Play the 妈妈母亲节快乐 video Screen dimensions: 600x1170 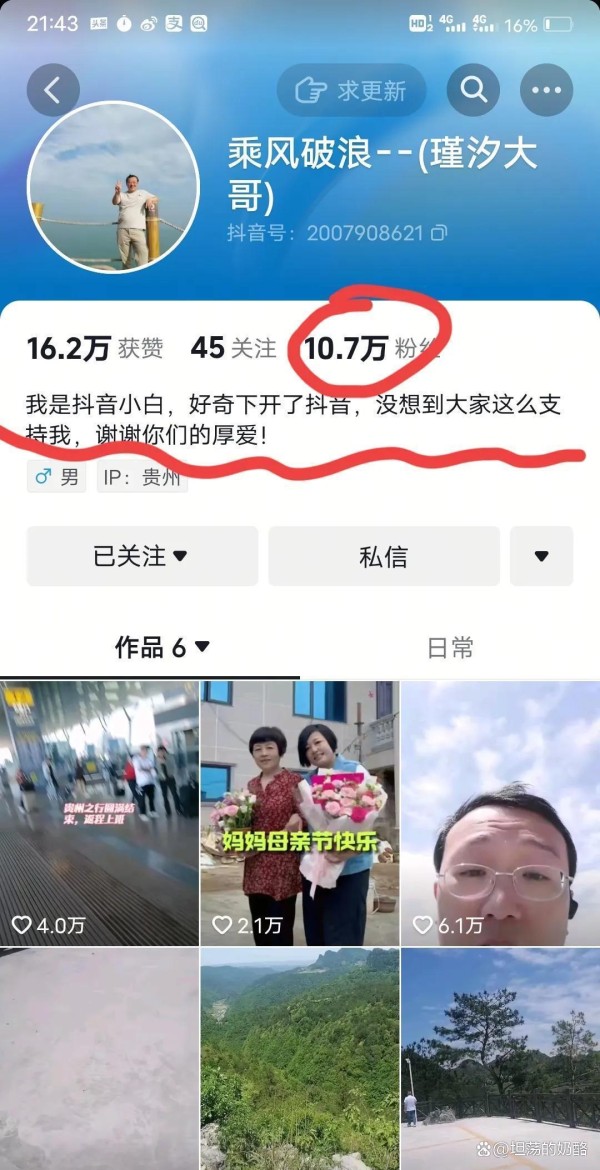click(300, 813)
